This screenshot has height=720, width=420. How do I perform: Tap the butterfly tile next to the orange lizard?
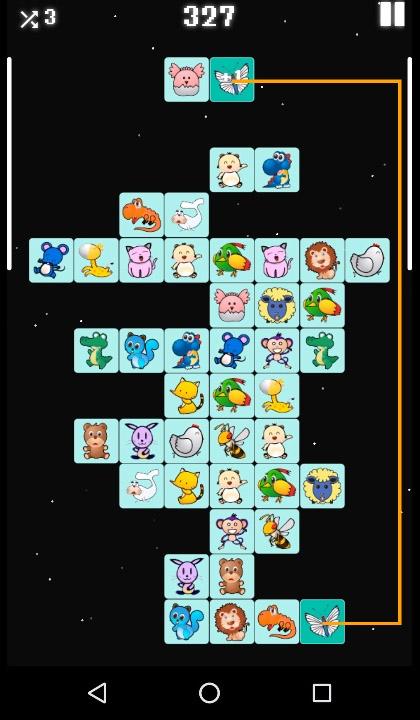[322, 622]
